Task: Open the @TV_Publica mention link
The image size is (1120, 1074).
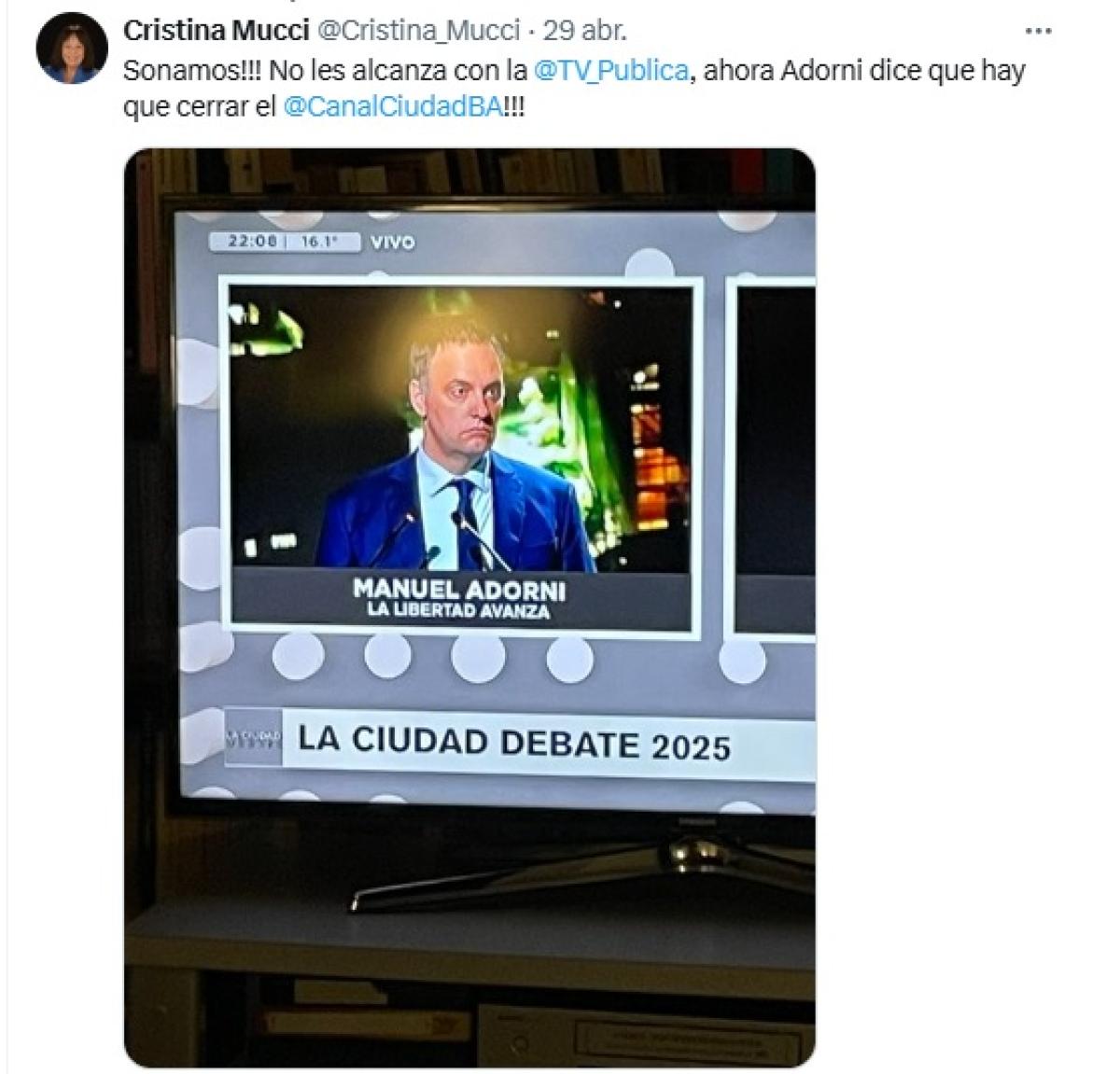Action: pos(611,71)
